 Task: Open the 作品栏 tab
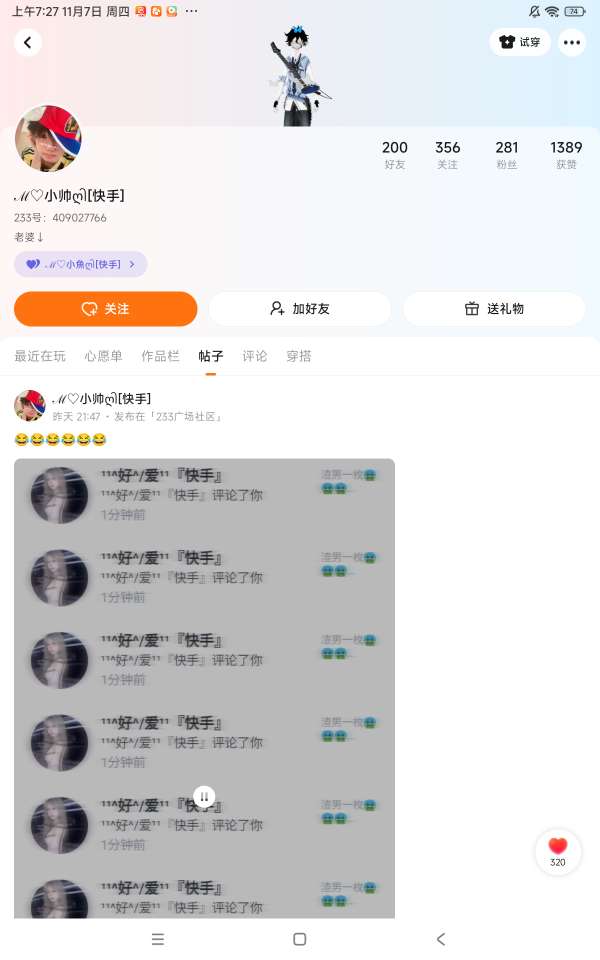click(160, 356)
